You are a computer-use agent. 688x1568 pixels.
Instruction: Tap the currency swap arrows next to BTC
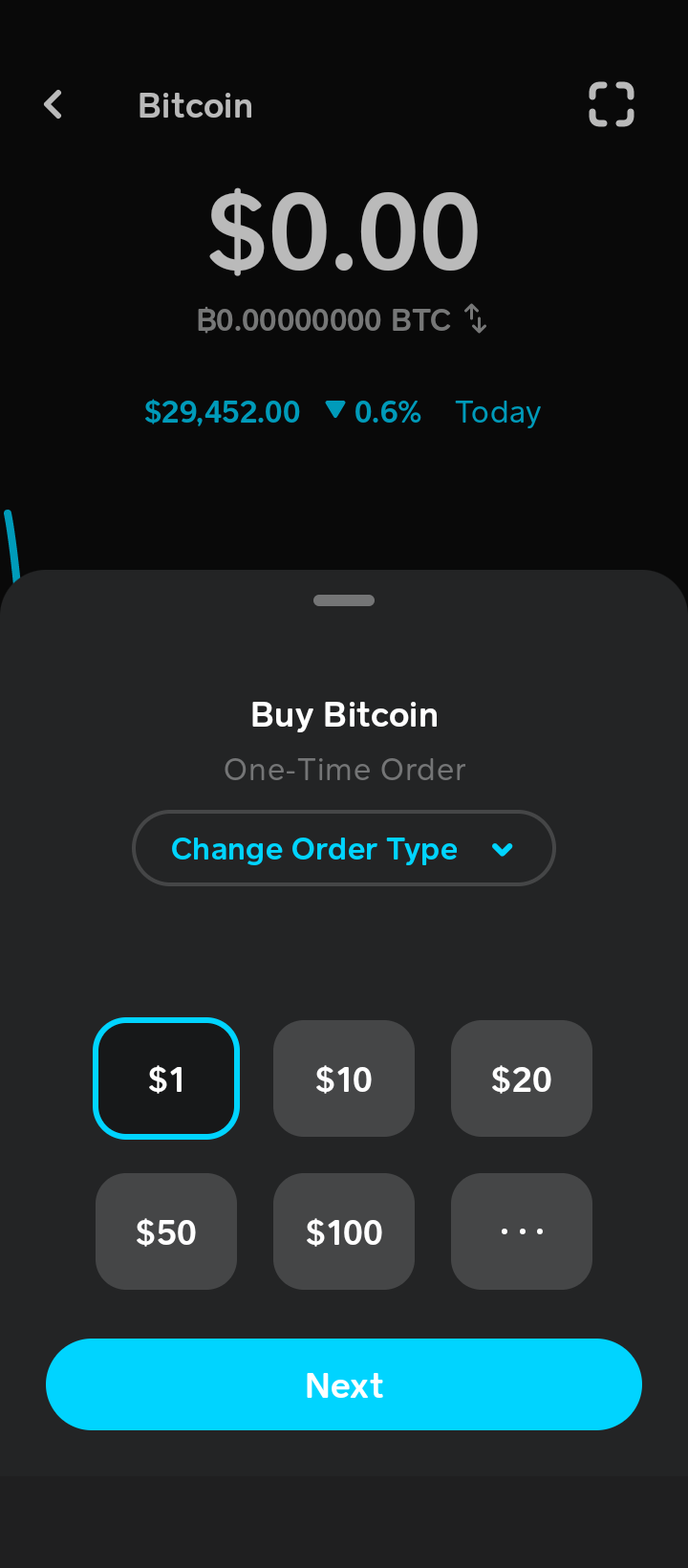click(x=475, y=320)
